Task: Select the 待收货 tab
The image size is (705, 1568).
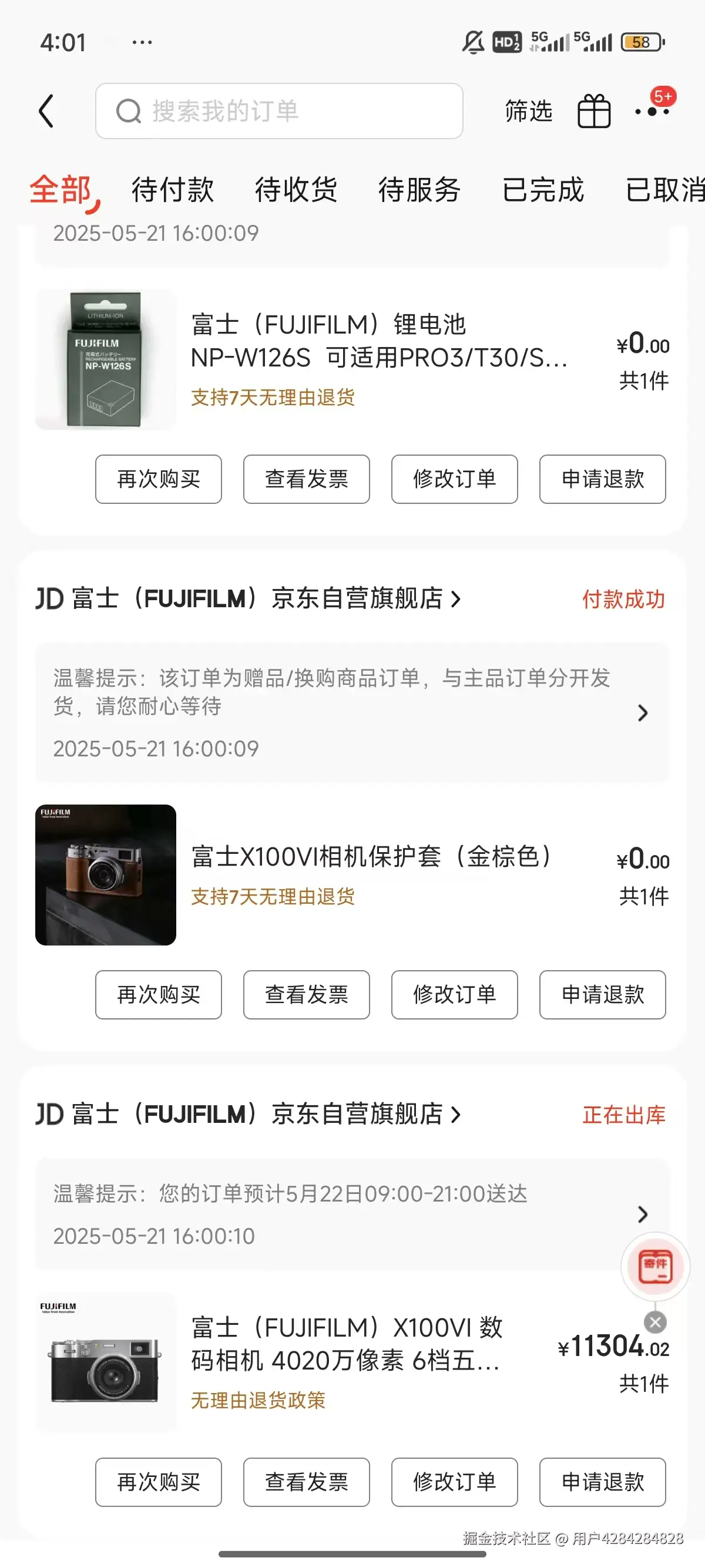Action: [296, 190]
